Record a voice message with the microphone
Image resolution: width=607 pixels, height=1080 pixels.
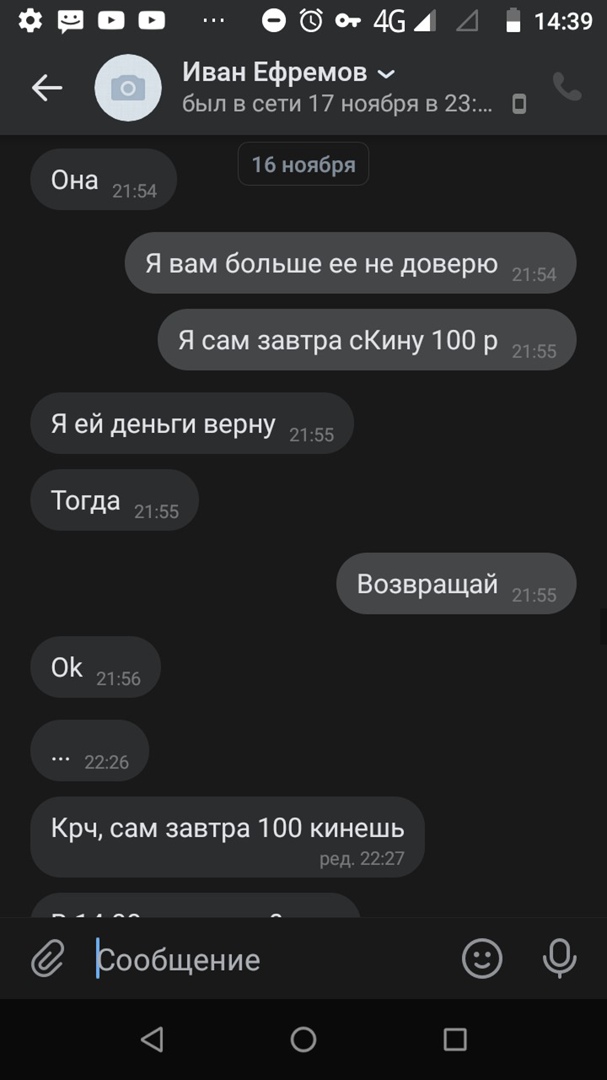pyautogui.click(x=559, y=959)
